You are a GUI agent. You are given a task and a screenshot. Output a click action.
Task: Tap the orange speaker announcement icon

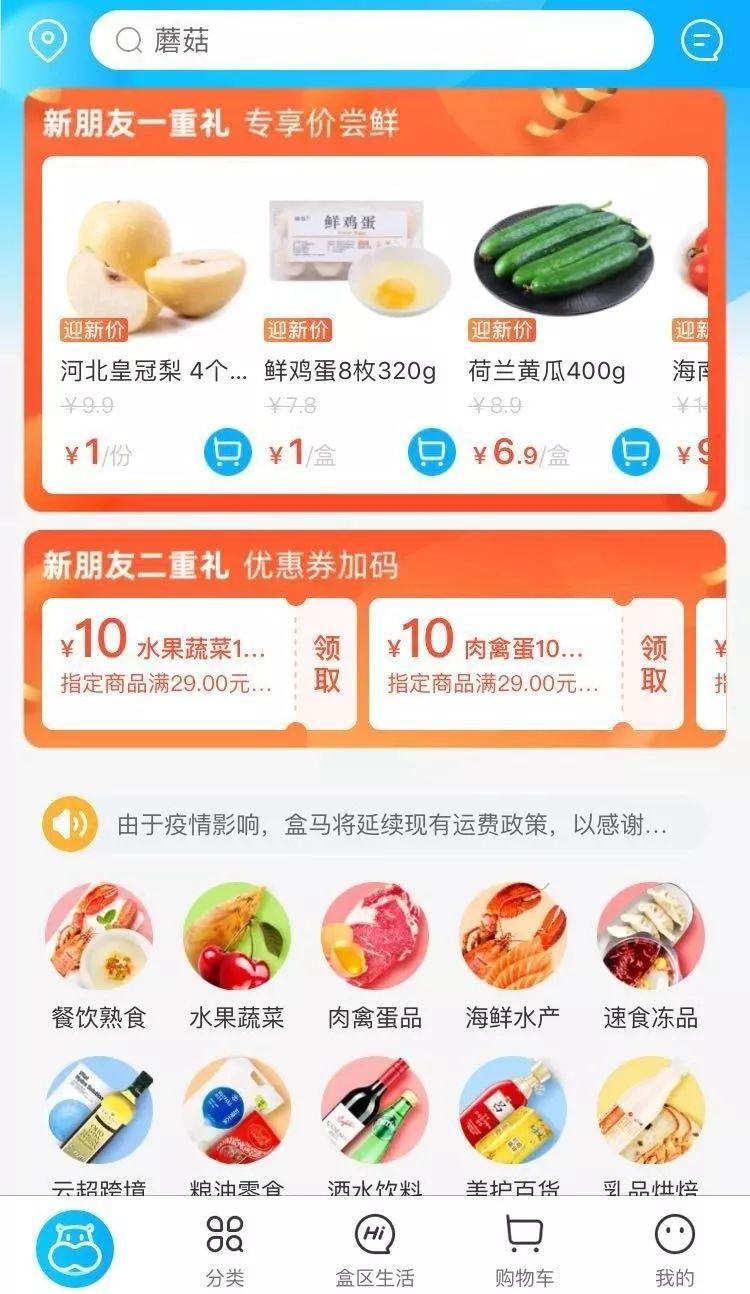pyautogui.click(x=70, y=825)
